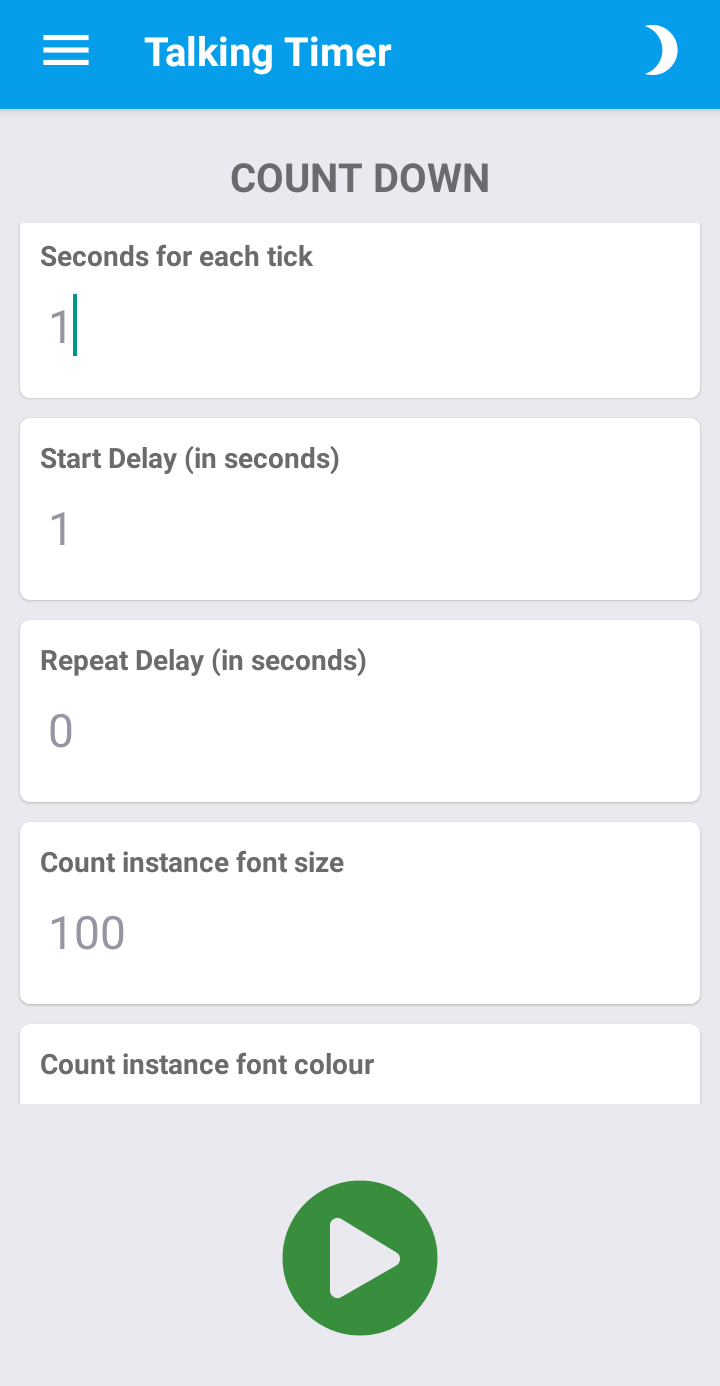Screen dimensions: 720x1386
Task: Select the Repeat Delay value
Action: [x=360, y=730]
